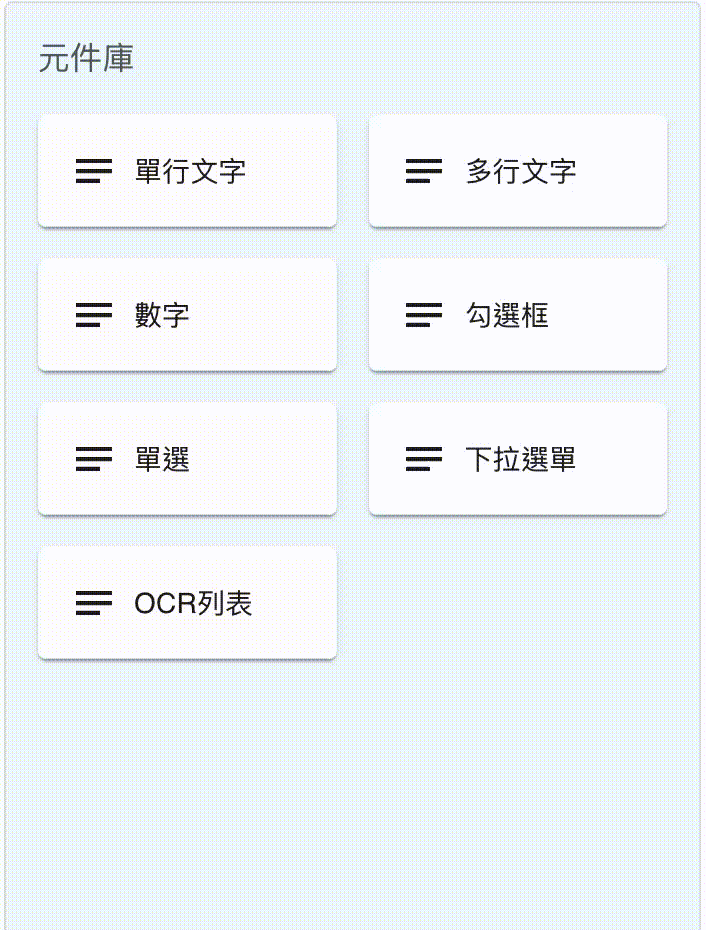Viewport: 706px width, 930px height.
Task: Tap the 數字 component card
Action: tap(187, 315)
